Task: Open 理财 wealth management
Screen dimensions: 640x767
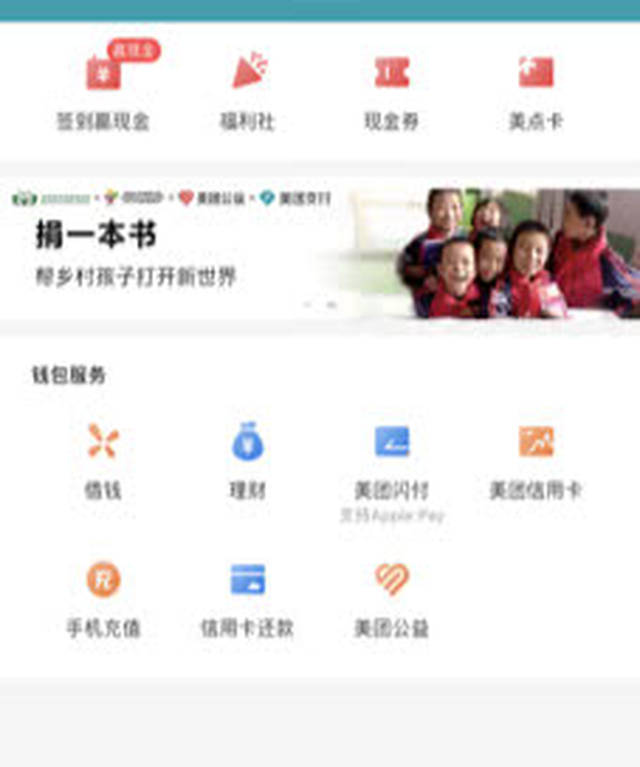Action: [x=247, y=460]
